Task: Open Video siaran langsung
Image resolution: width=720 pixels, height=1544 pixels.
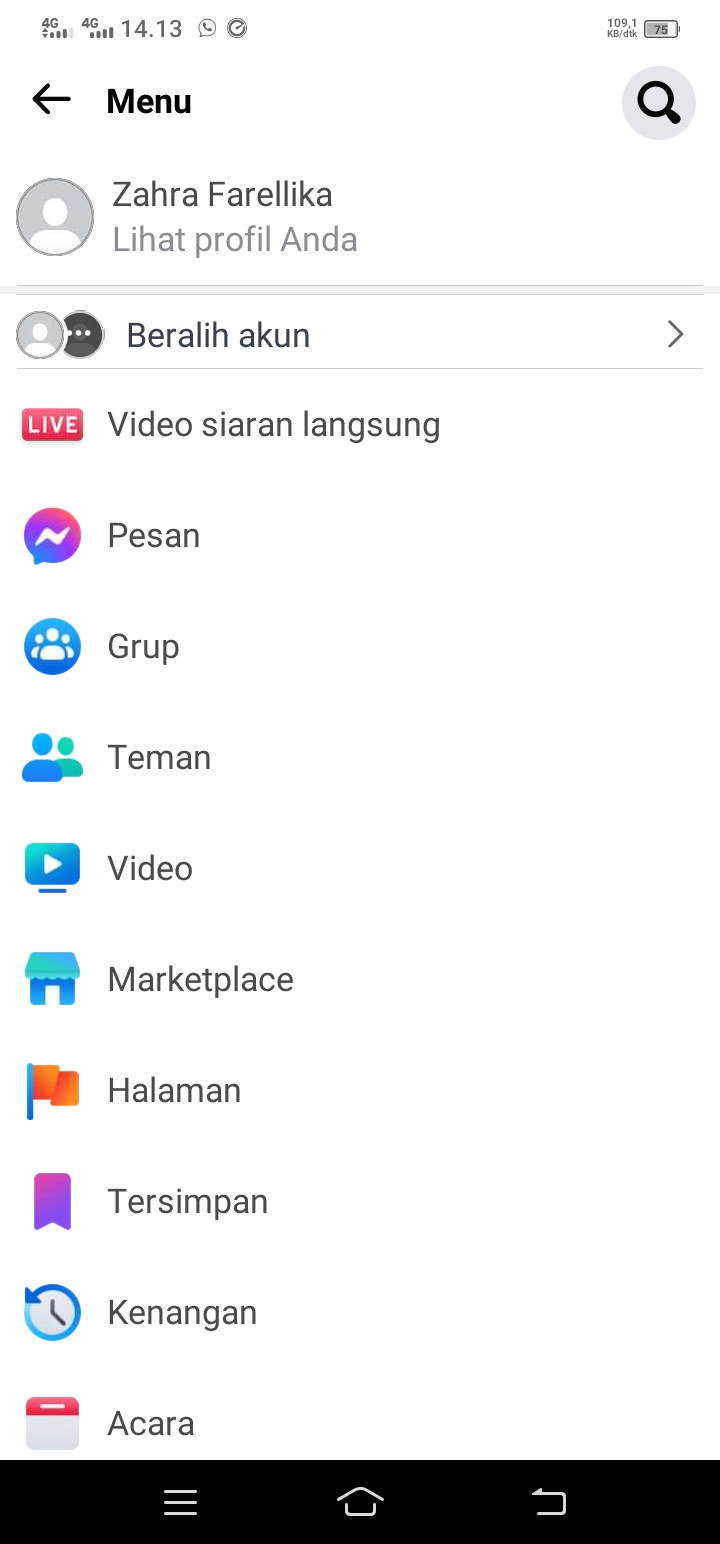Action: 273,425
